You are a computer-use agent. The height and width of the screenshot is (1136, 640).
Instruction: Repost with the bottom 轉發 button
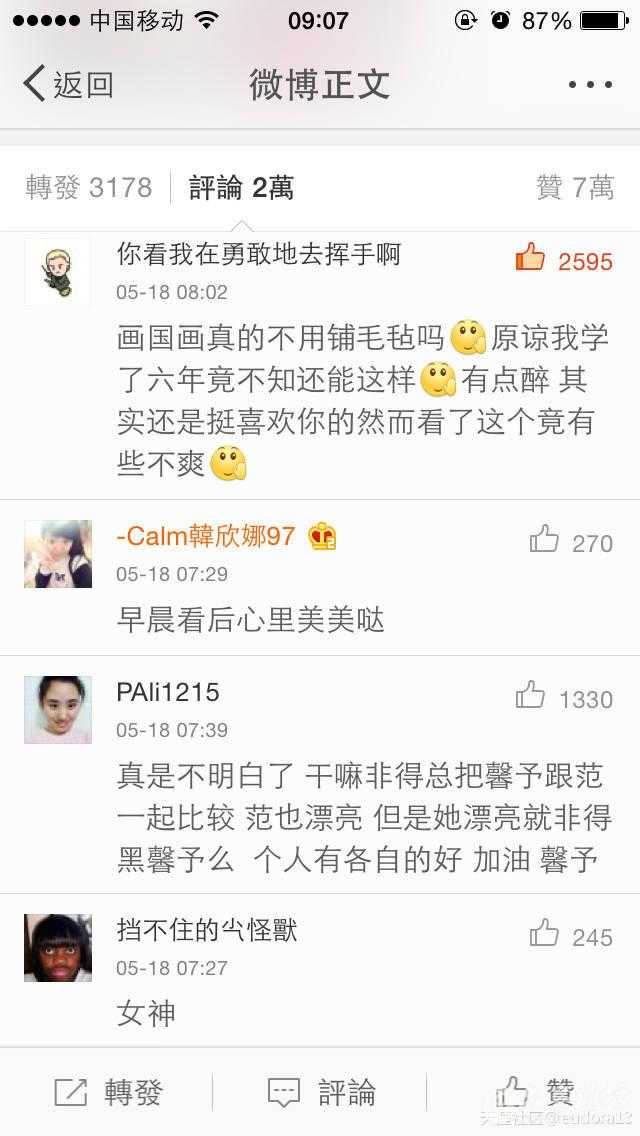(x=108, y=1092)
